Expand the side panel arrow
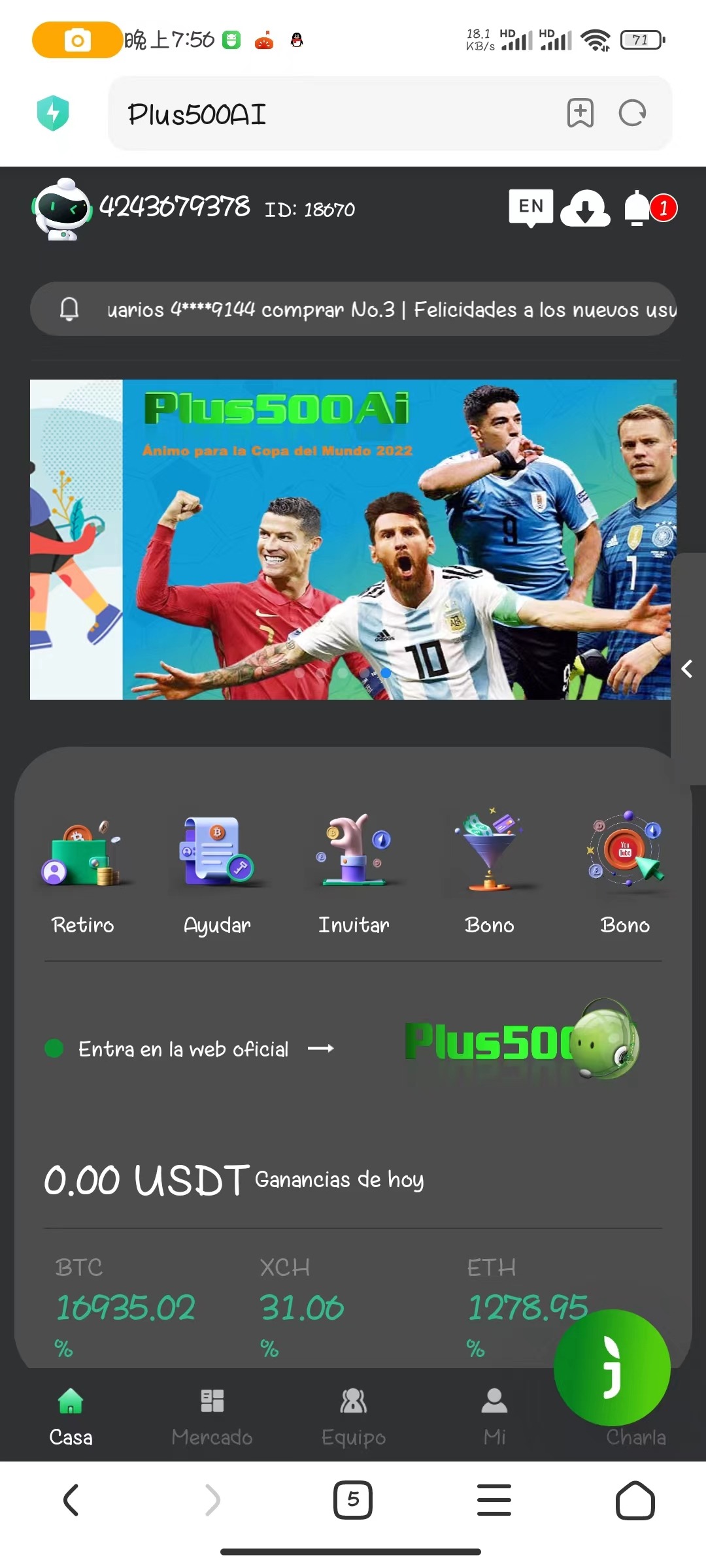Viewport: 706px width, 1568px height. click(x=687, y=669)
